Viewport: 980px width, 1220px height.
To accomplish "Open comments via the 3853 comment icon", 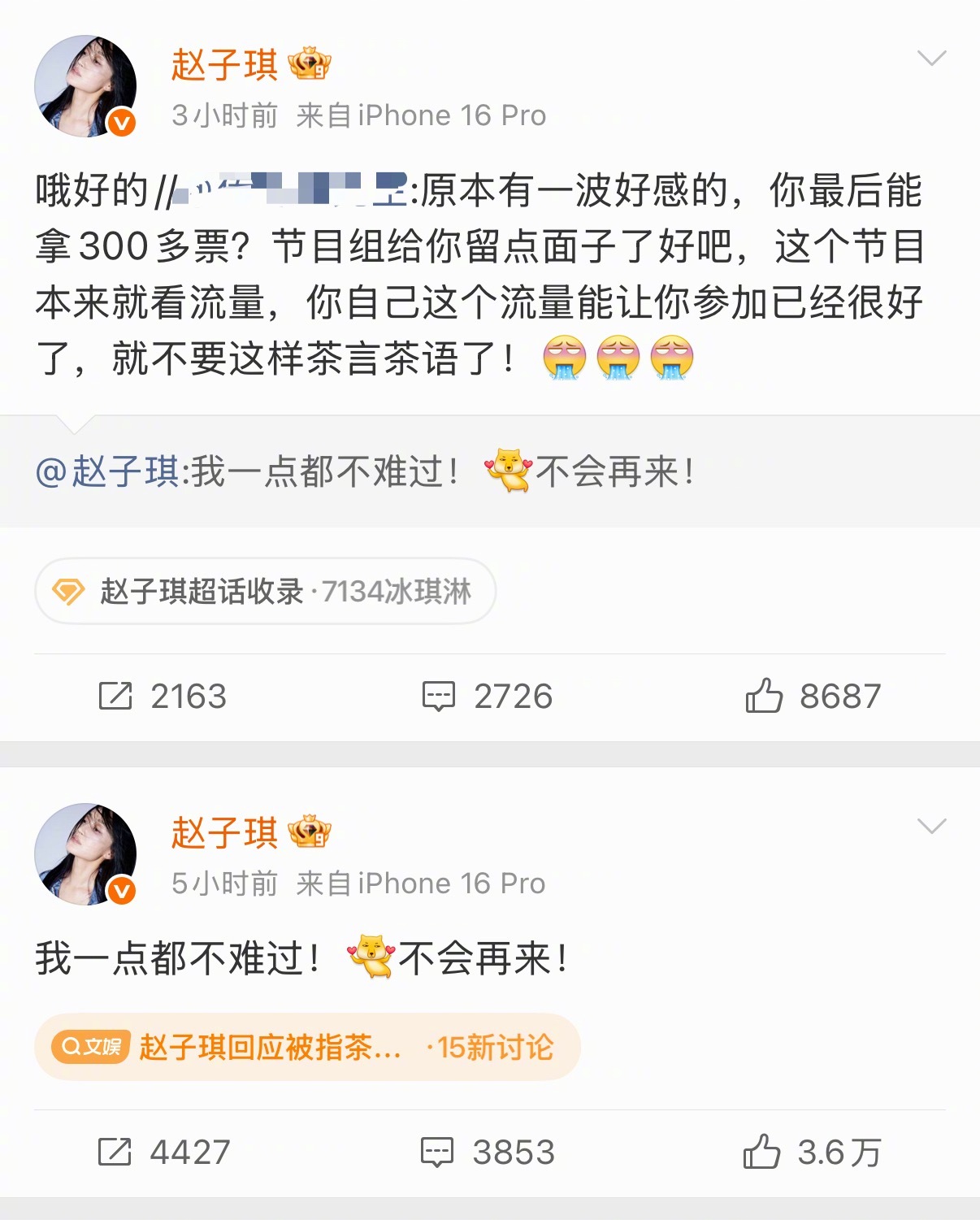I will (440, 1152).
